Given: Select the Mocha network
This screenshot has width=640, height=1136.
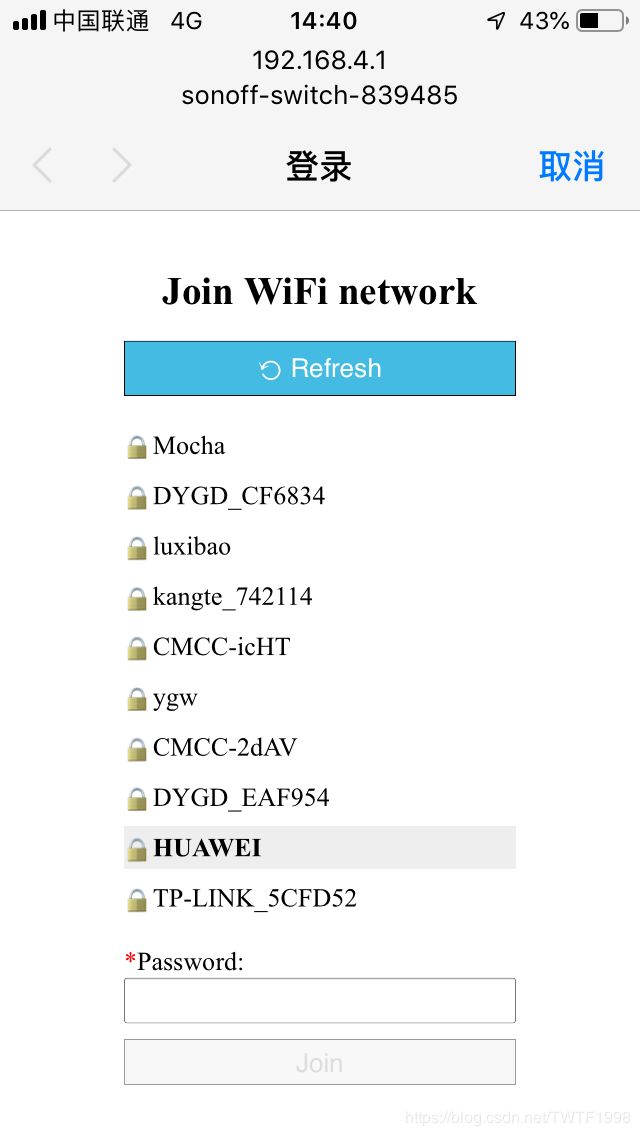Looking at the screenshot, I should (320, 446).
